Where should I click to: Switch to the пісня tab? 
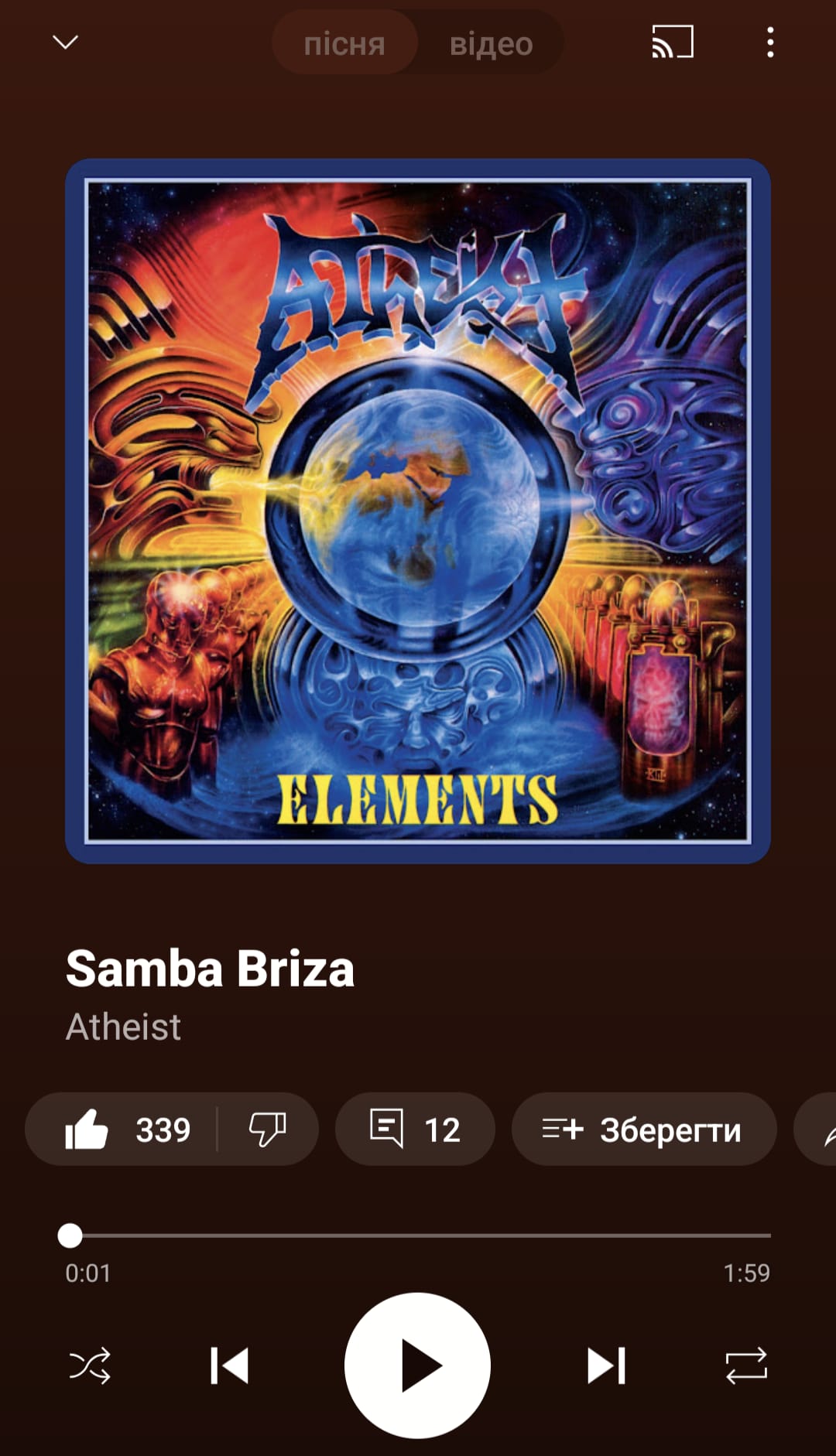click(344, 44)
